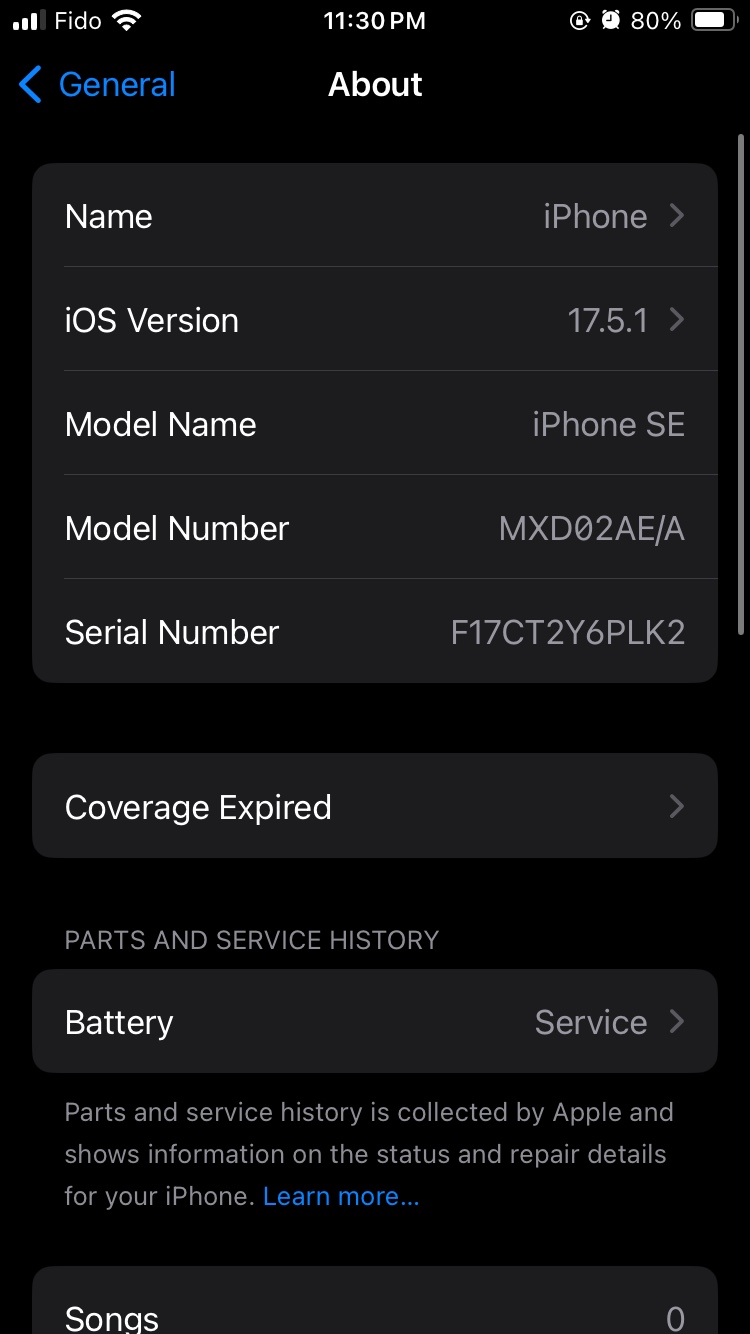Tap the battery icon in the status bar
This screenshot has width=750, height=1334.
click(x=710, y=19)
